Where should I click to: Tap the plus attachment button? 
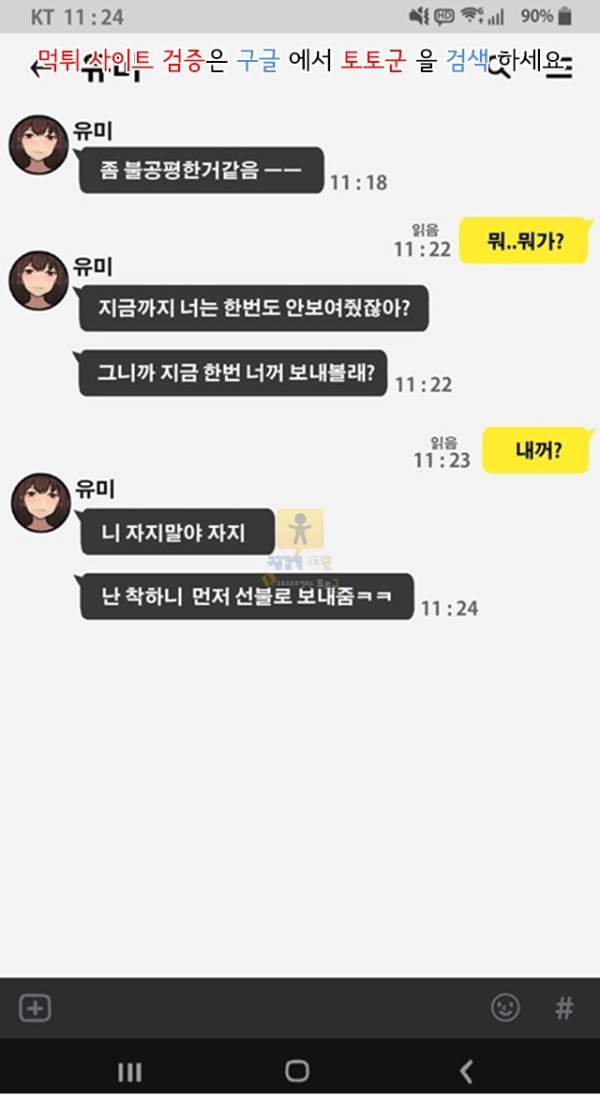coord(34,1009)
